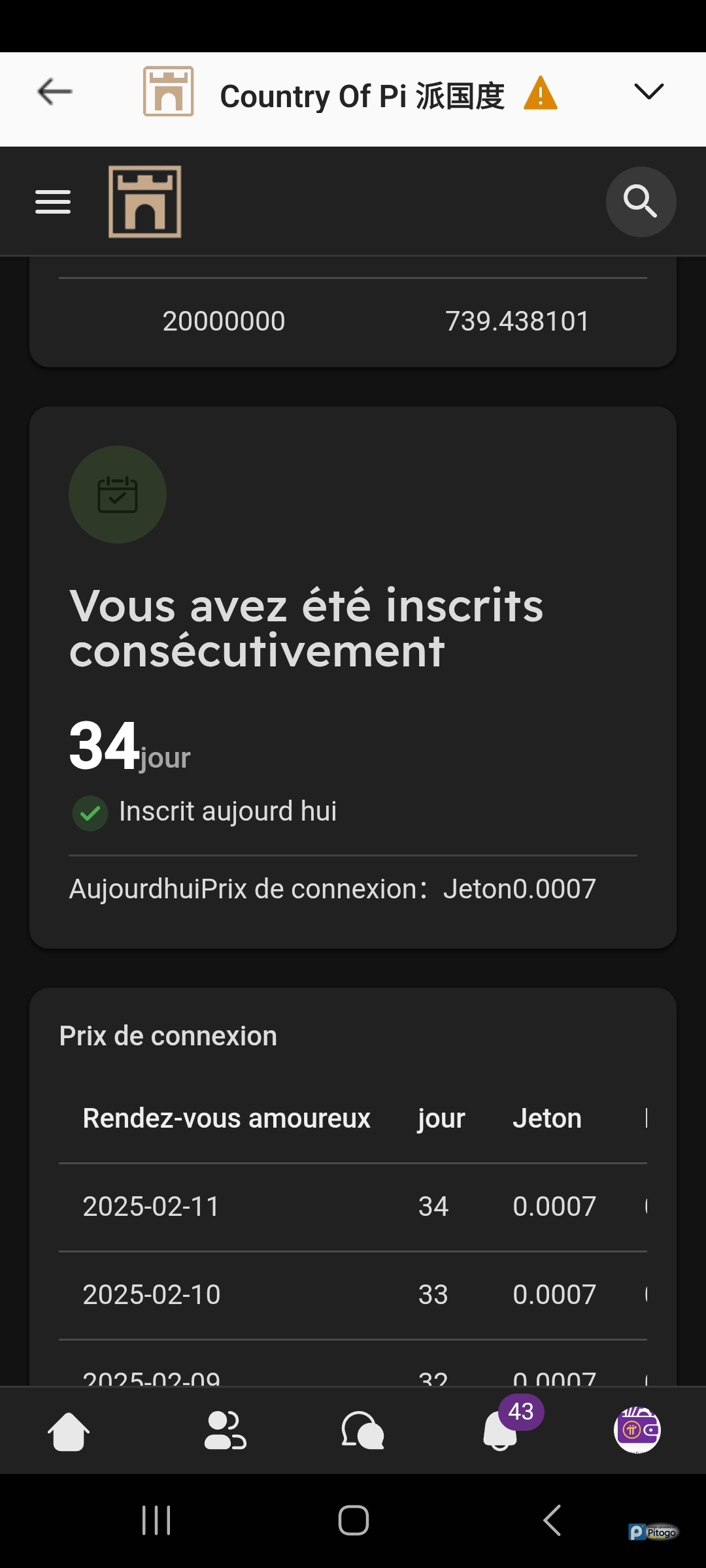
Task: Go back using the top arrow
Action: pyautogui.click(x=54, y=91)
